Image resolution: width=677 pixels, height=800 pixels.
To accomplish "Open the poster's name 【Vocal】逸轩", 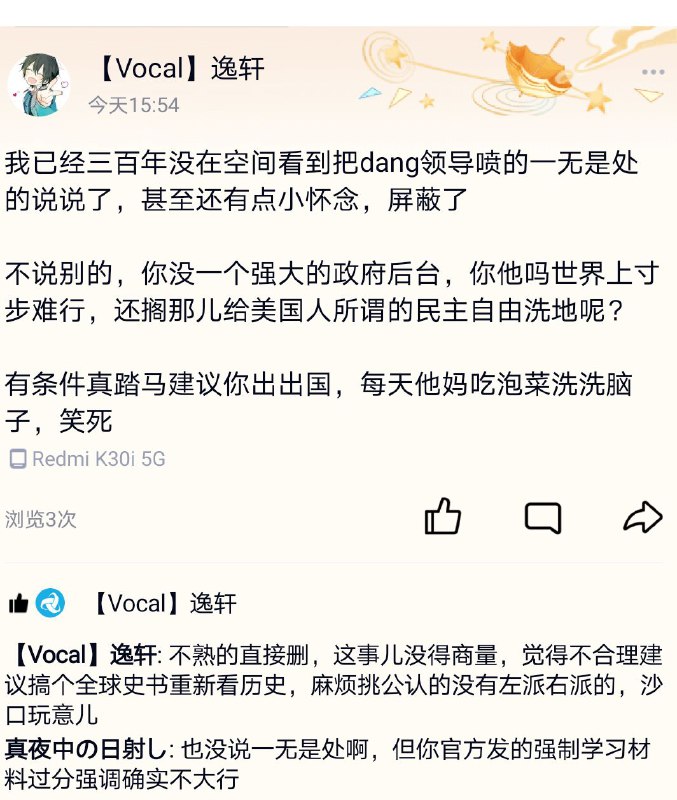I will (181, 69).
